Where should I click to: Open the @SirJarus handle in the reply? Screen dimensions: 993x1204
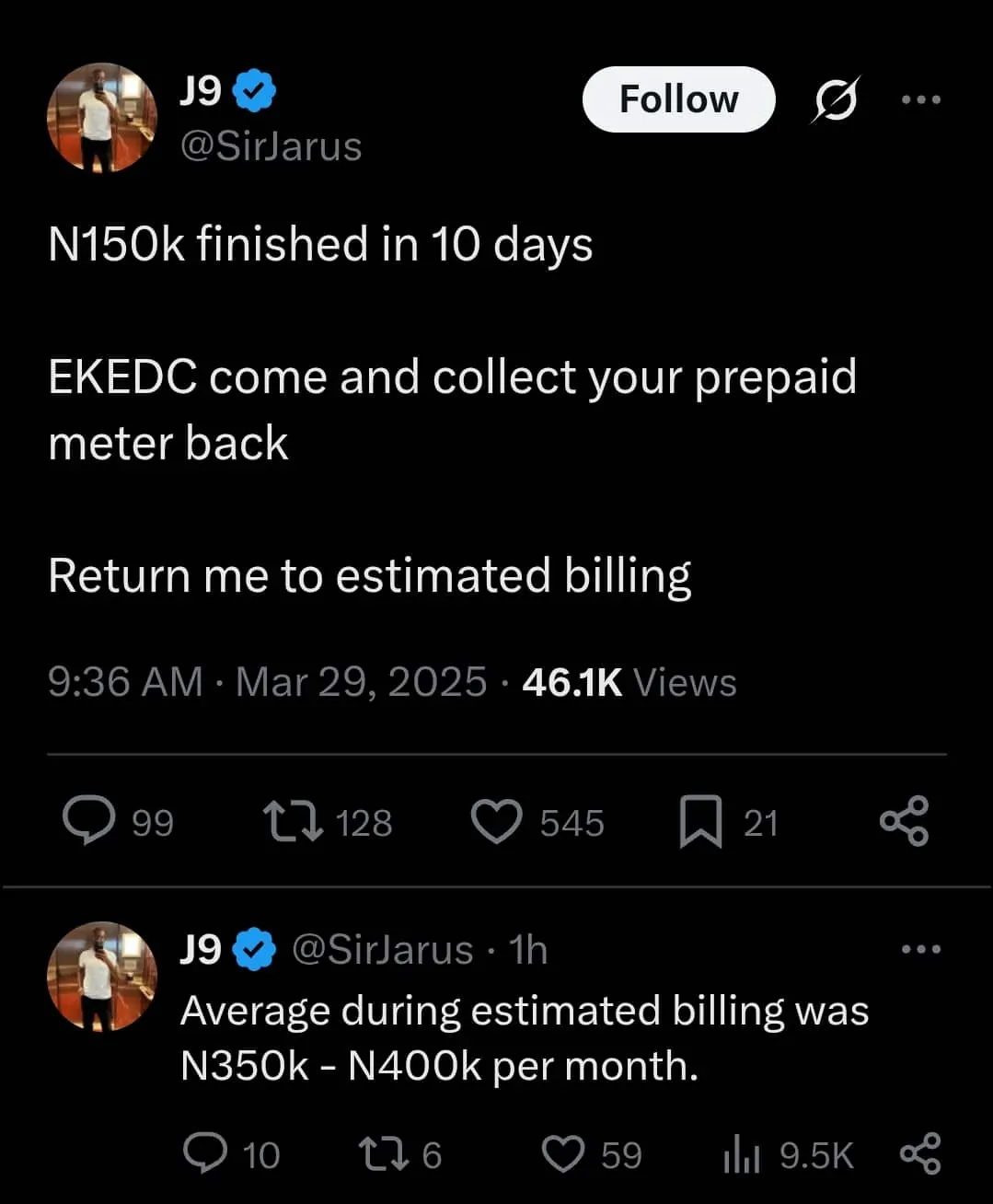382,949
